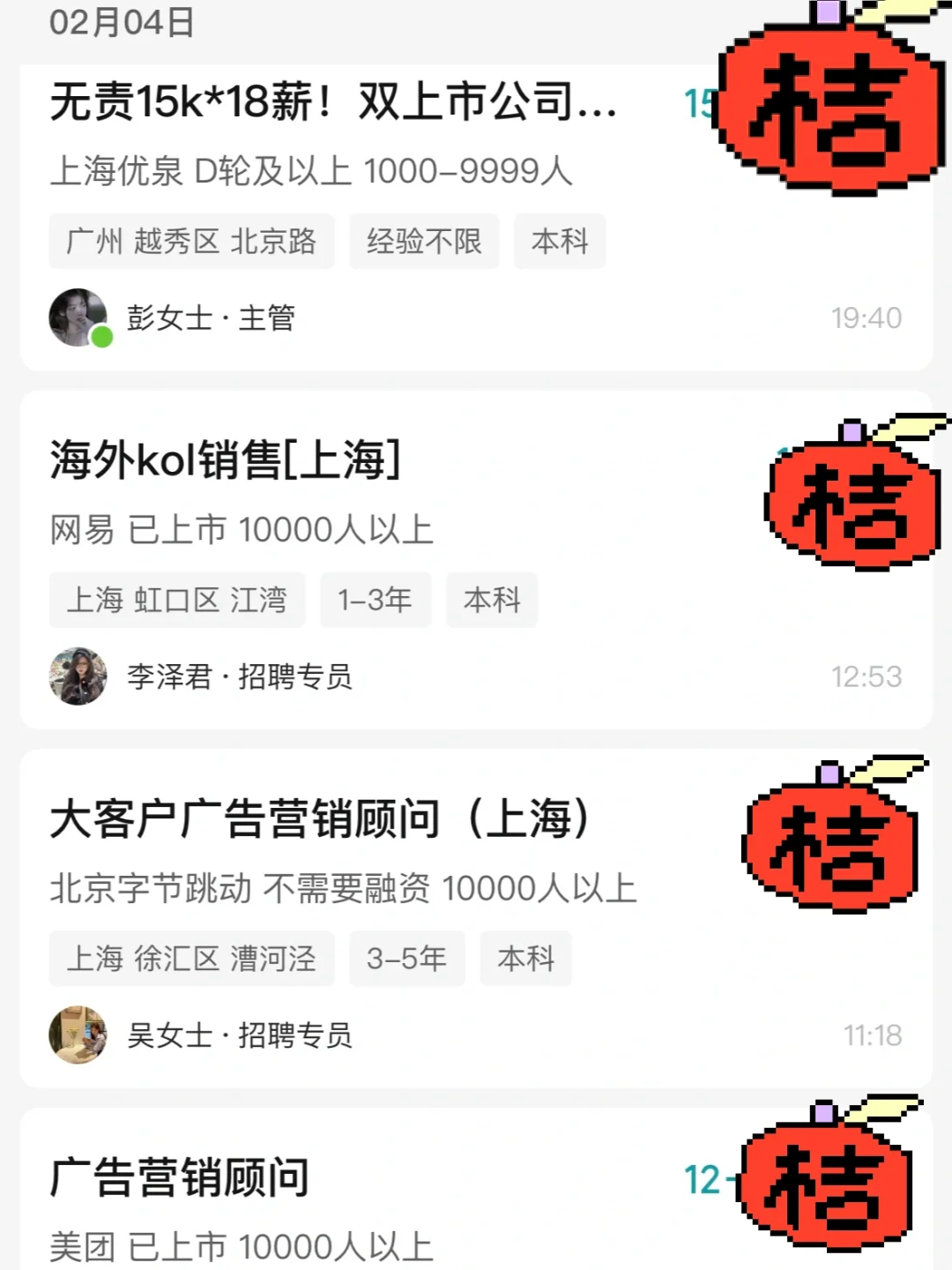Open the 无责15k*18薪 job posting by 上海优泉
Image resolution: width=952 pixels, height=1270 pixels.
333,102
